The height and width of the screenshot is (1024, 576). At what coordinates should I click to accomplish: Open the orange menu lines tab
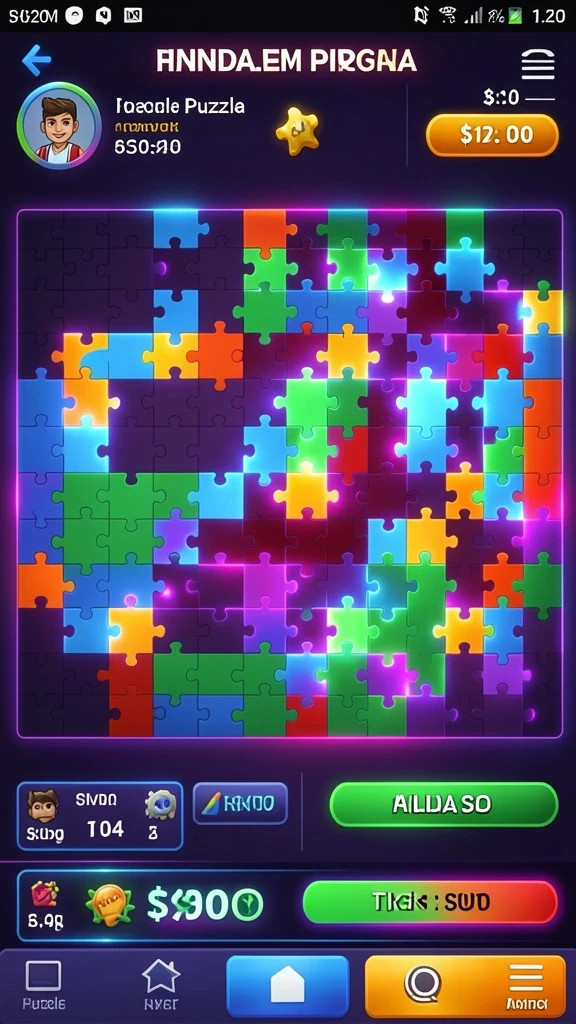pos(526,986)
